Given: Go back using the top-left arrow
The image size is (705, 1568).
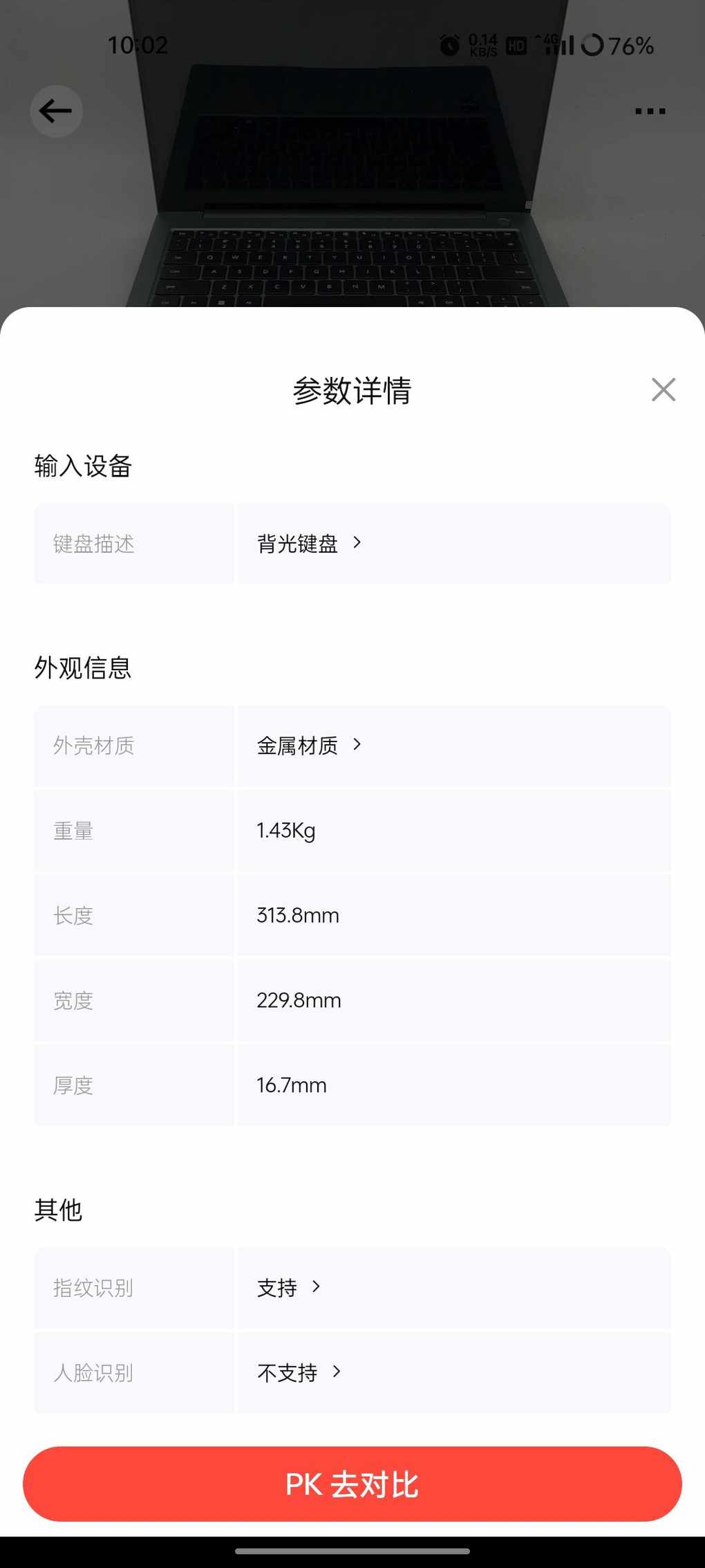Looking at the screenshot, I should (x=56, y=111).
